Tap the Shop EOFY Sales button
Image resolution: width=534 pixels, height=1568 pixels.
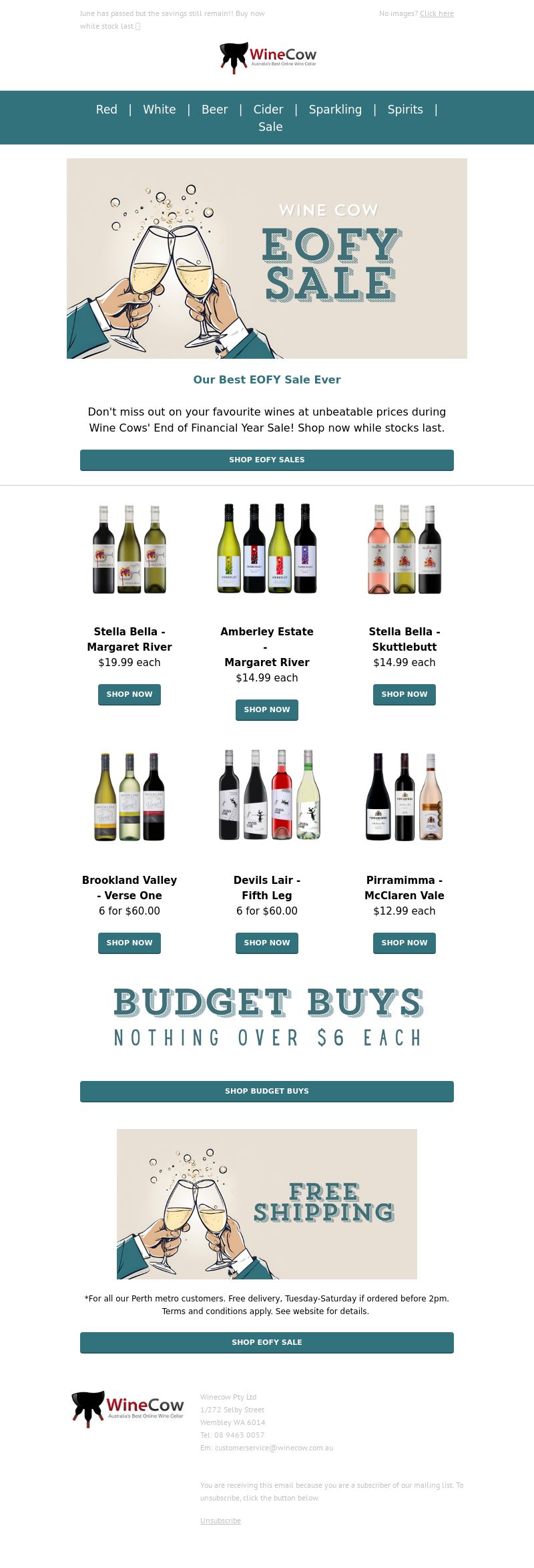tap(267, 460)
